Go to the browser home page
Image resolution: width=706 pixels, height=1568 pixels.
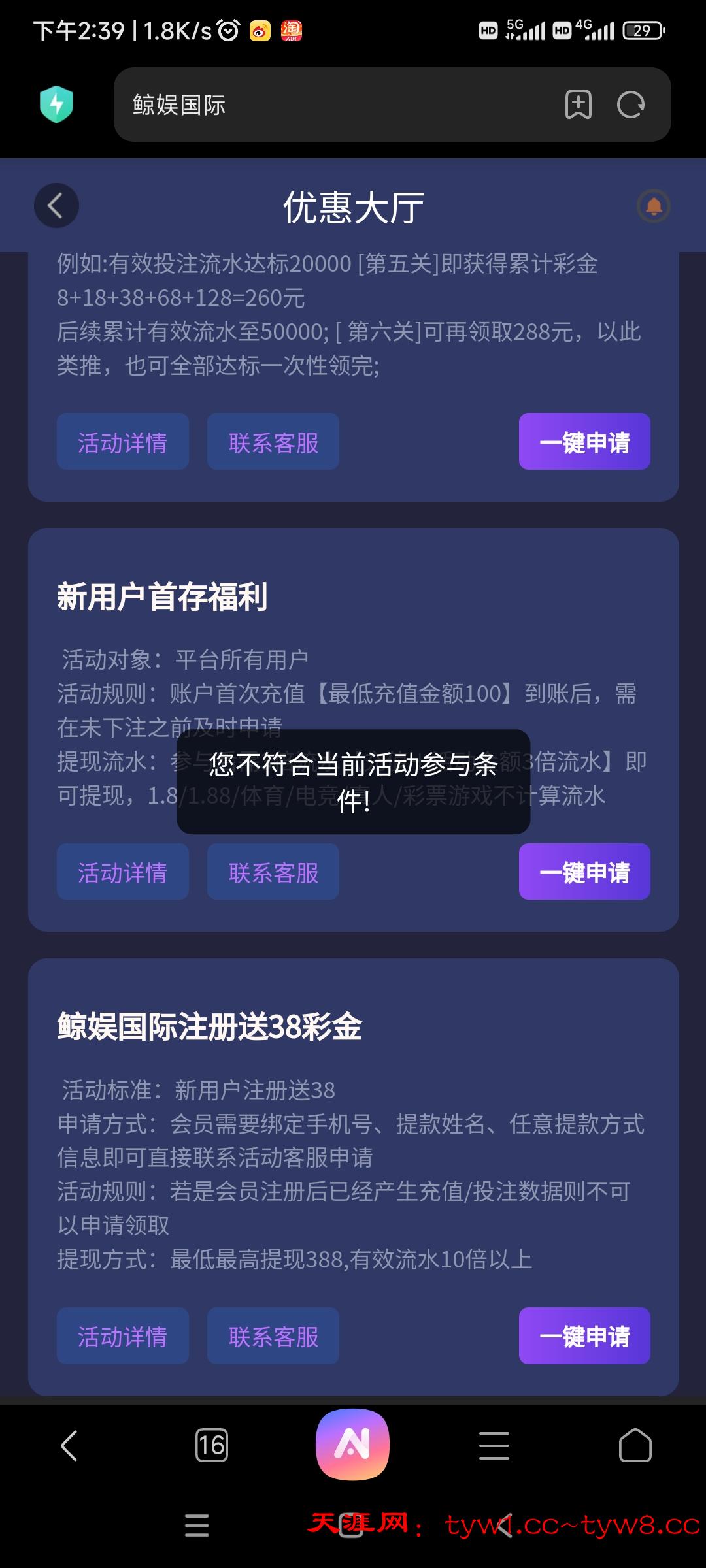pos(635,1445)
